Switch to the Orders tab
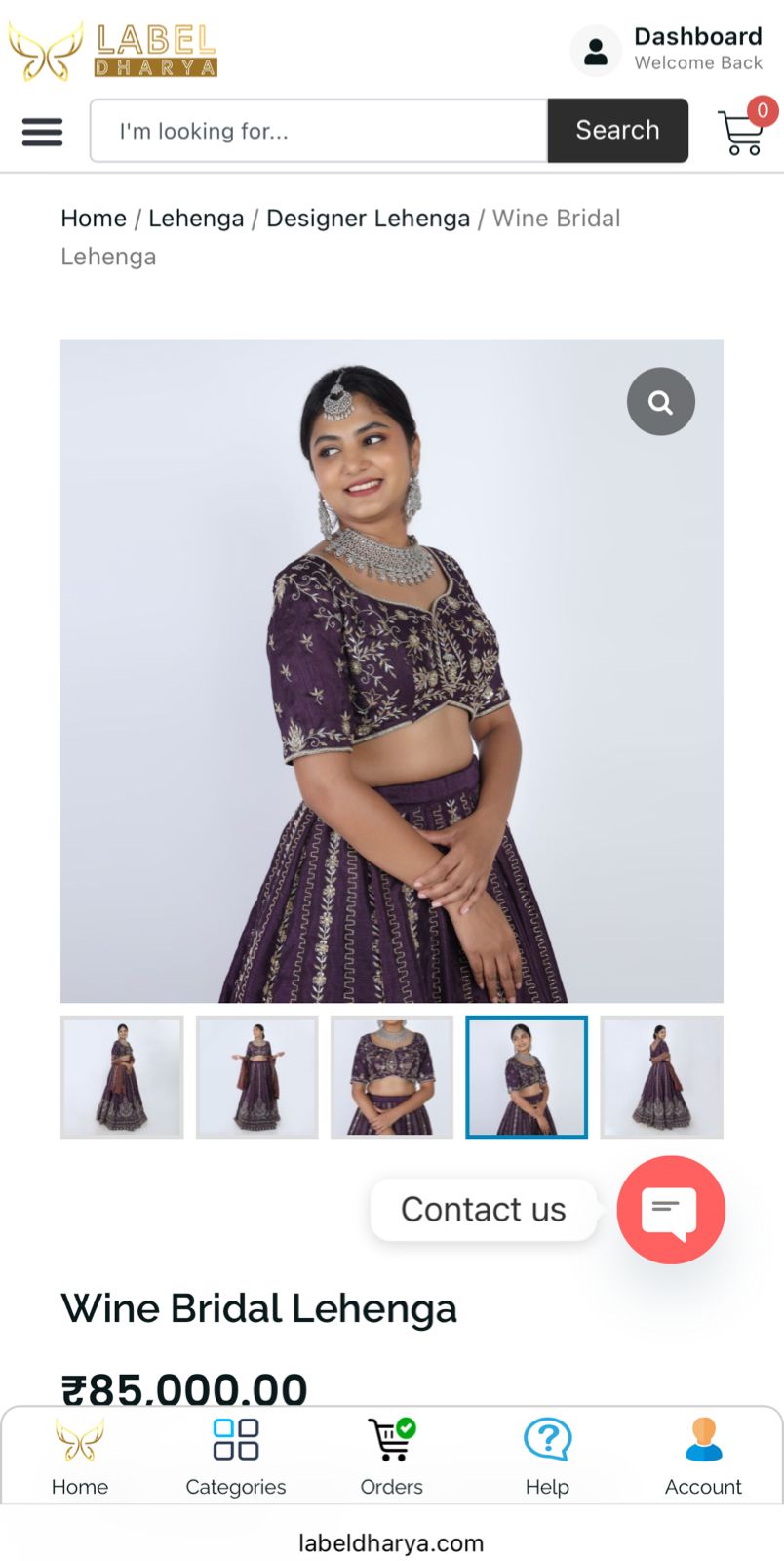 391,1457
